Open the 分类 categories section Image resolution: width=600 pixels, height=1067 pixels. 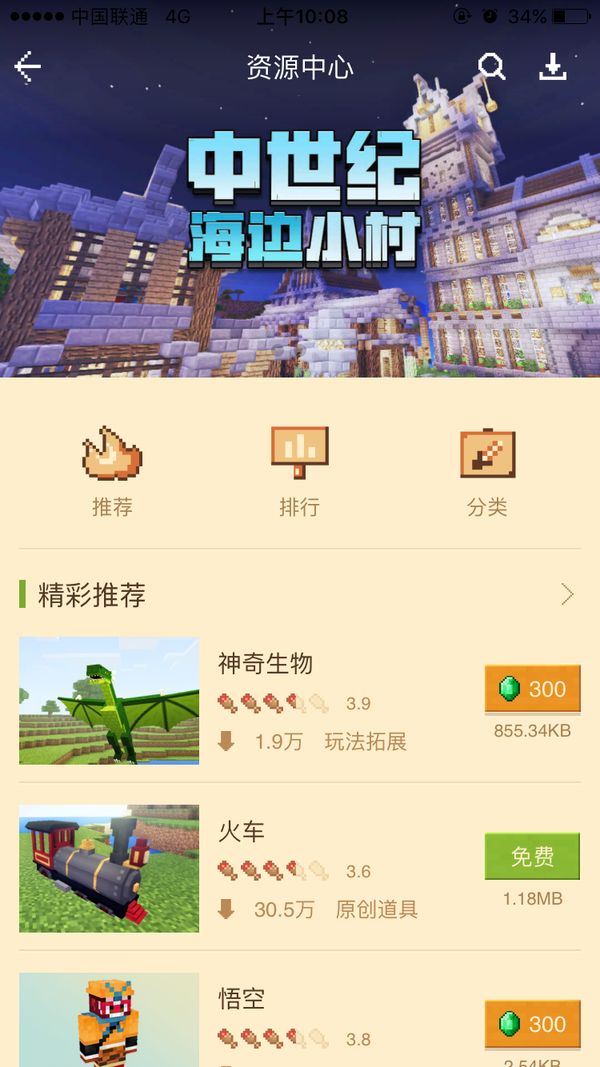click(x=487, y=472)
